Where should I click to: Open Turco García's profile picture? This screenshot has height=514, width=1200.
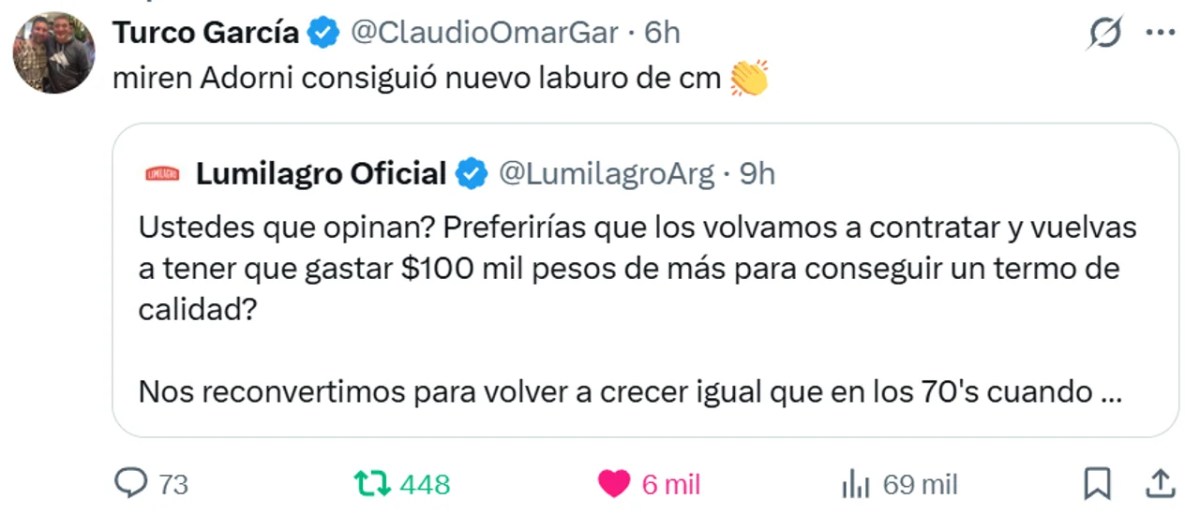coord(53,53)
